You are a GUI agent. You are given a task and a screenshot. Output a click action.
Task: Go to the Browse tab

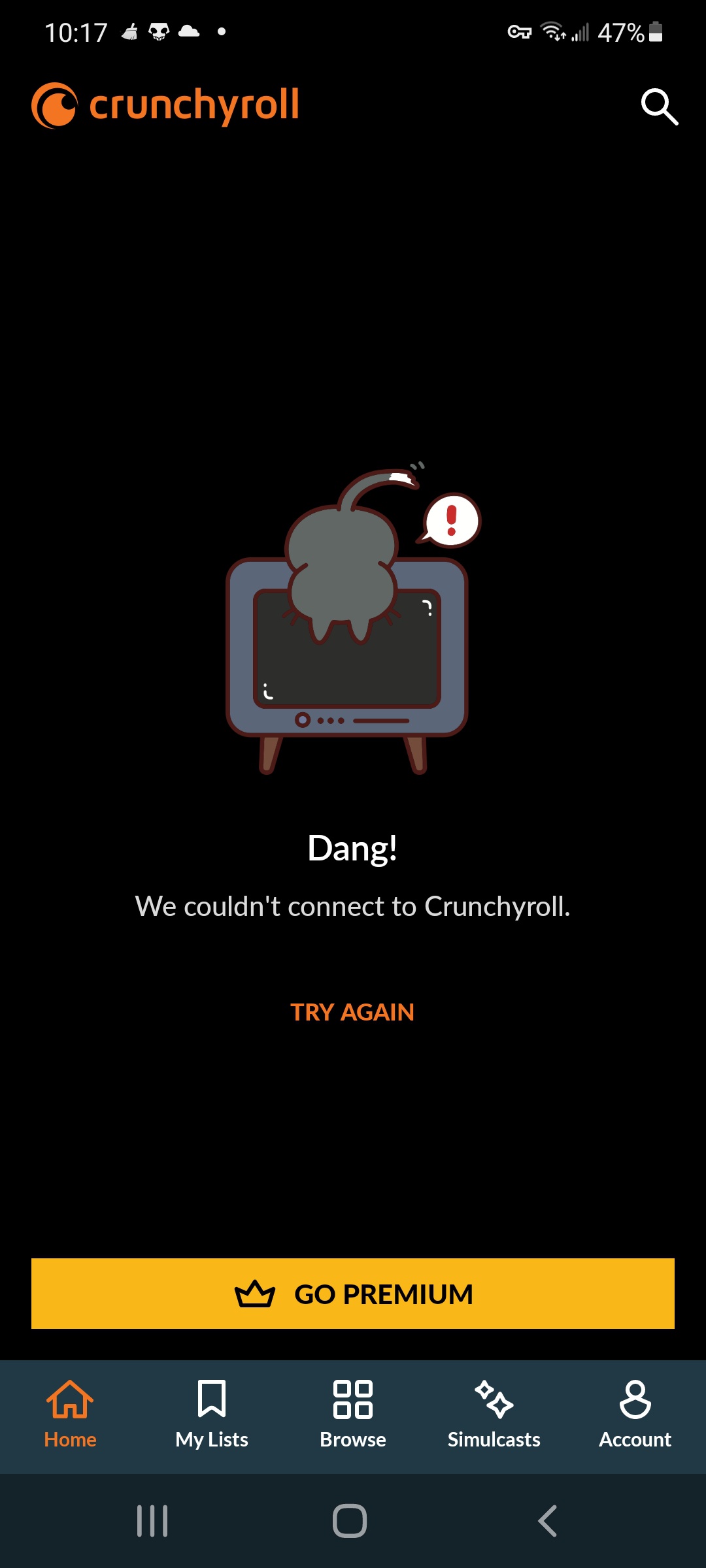point(353,1415)
